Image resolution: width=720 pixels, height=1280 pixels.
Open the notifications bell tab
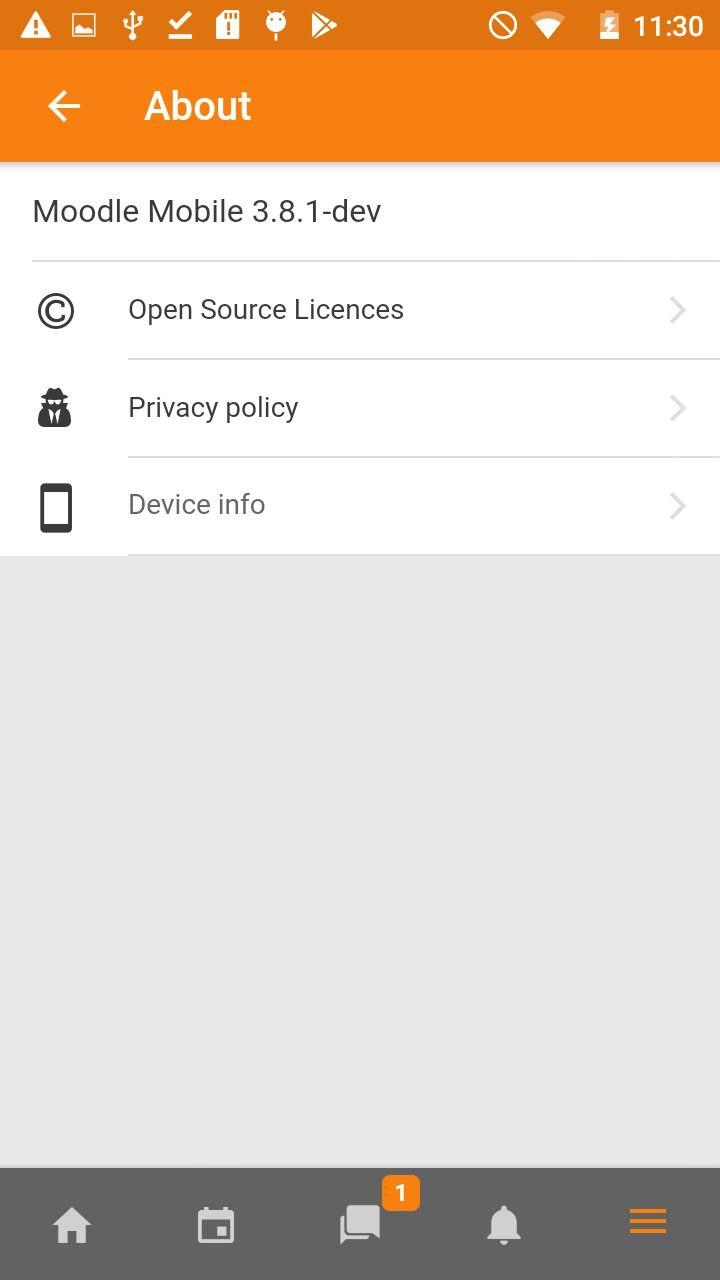pos(504,1224)
